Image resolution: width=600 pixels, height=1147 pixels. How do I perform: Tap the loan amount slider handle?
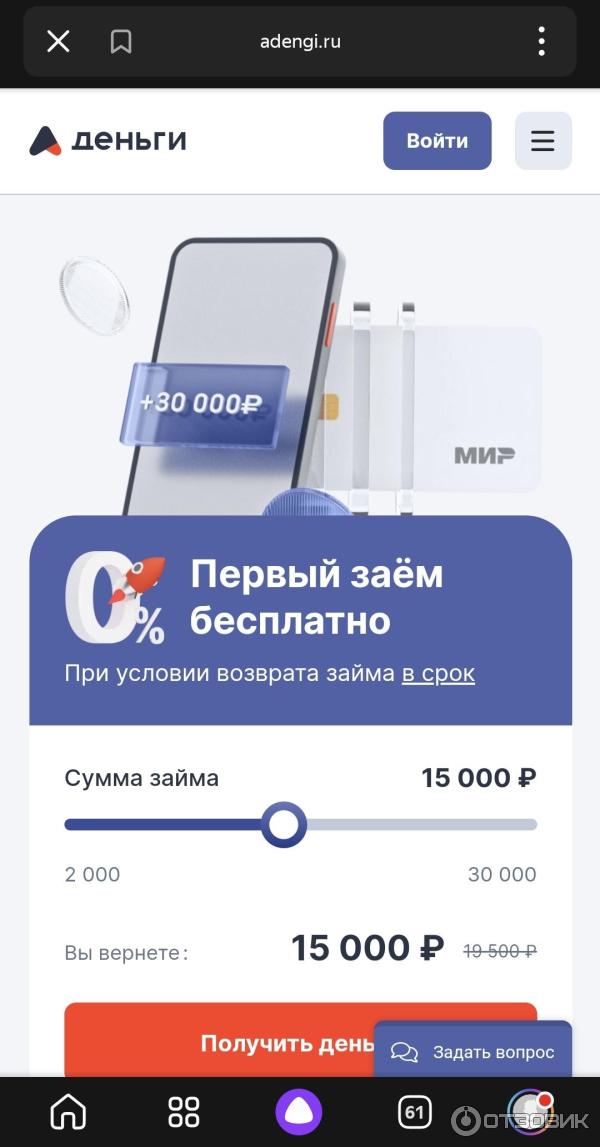[x=285, y=825]
